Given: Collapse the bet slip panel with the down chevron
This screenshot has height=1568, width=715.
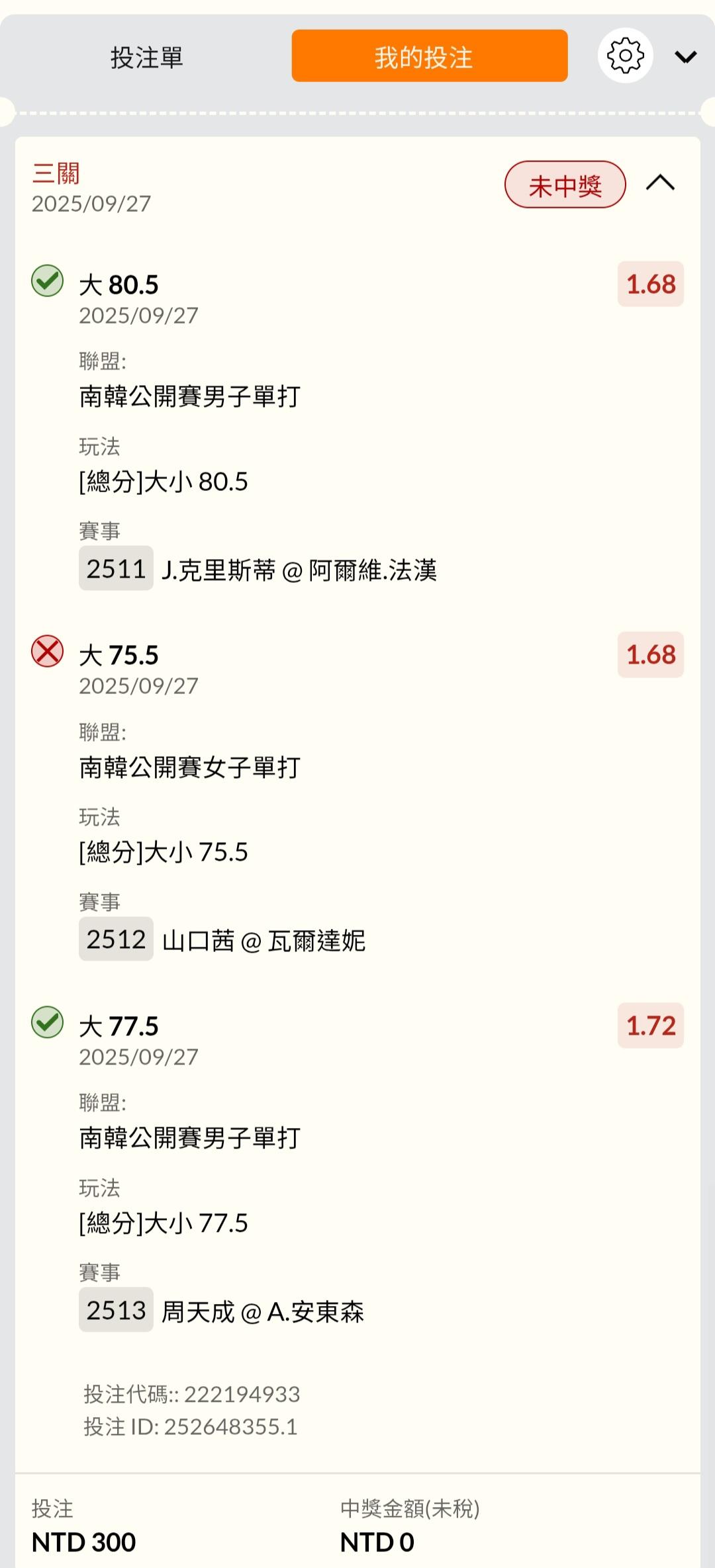Looking at the screenshot, I should pos(686,57).
